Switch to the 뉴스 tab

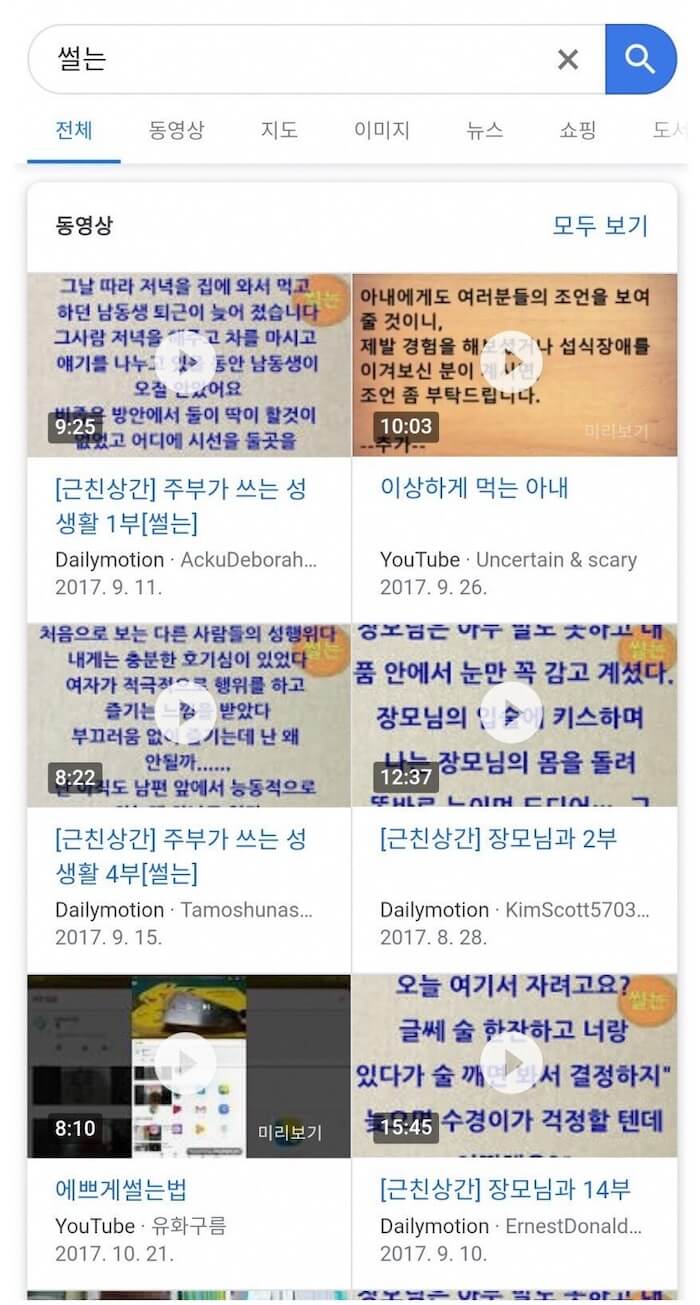point(485,130)
